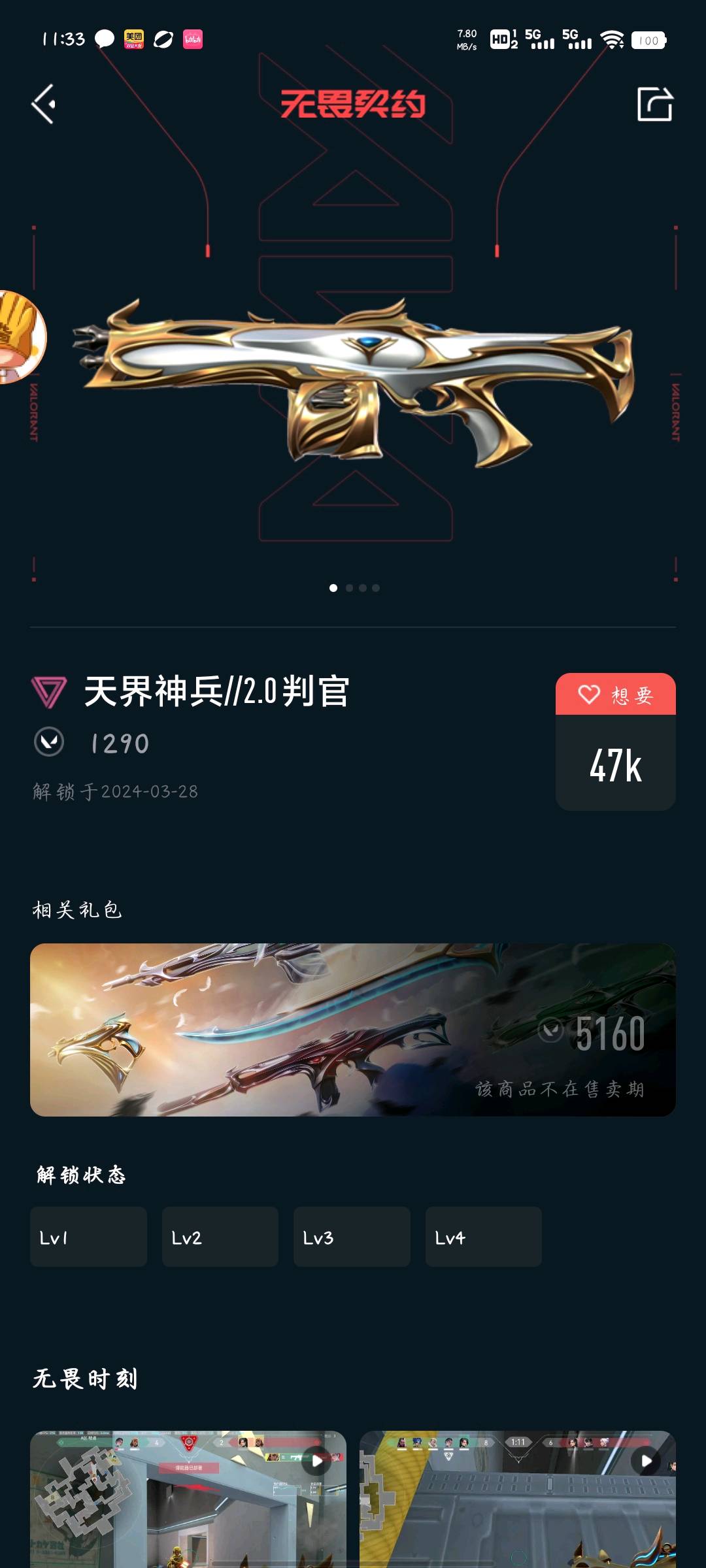Open the floating avatar on left edge
The image size is (706, 1568).
click(x=20, y=337)
